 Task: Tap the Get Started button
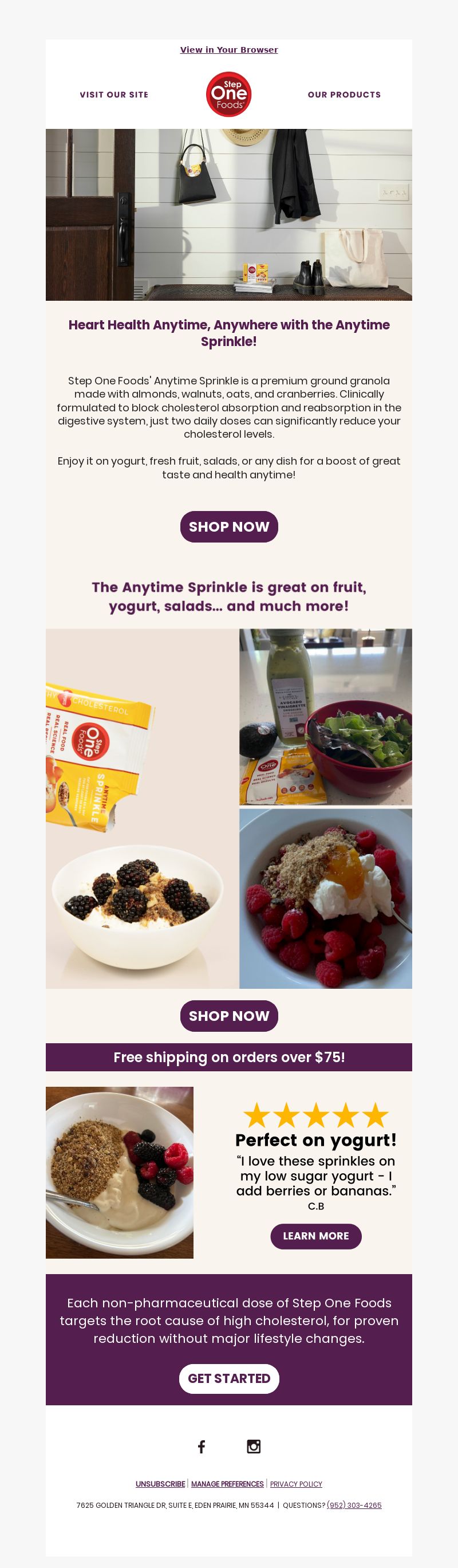tap(228, 1379)
